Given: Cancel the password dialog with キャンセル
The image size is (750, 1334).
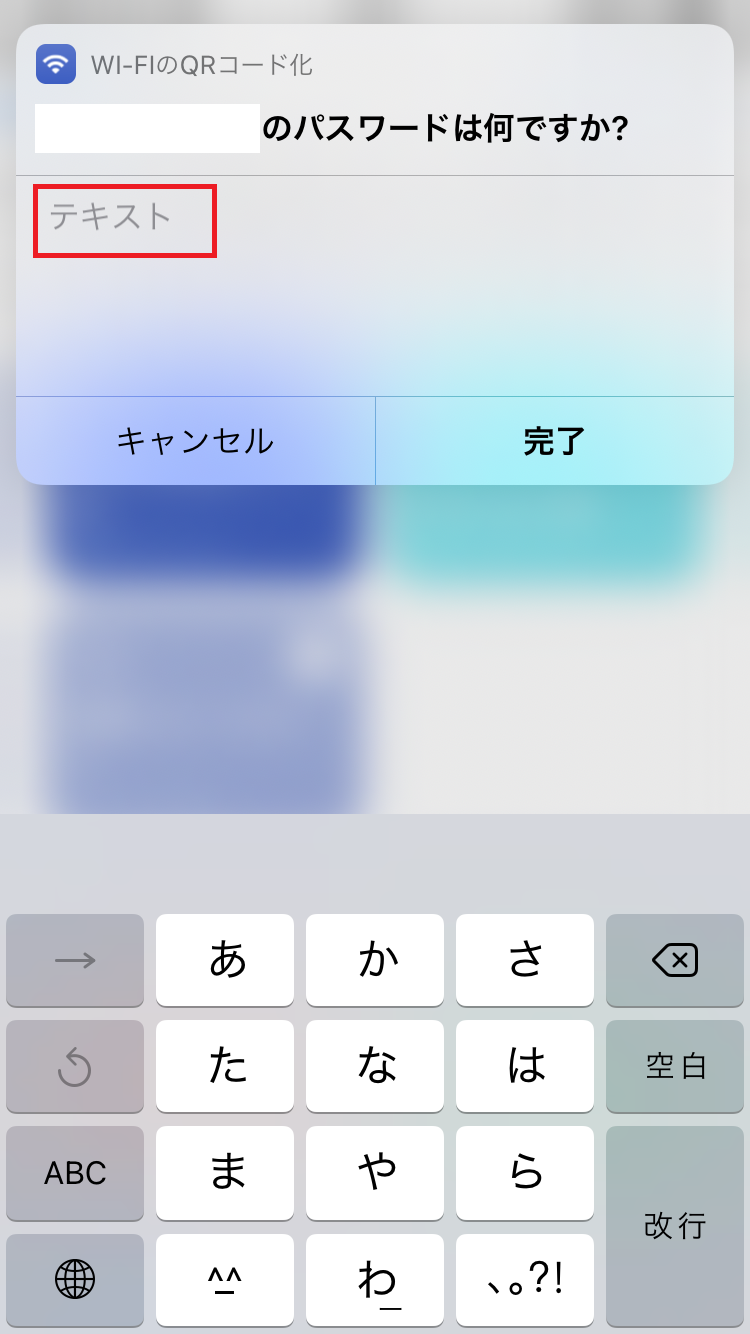Looking at the screenshot, I should 195,441.
